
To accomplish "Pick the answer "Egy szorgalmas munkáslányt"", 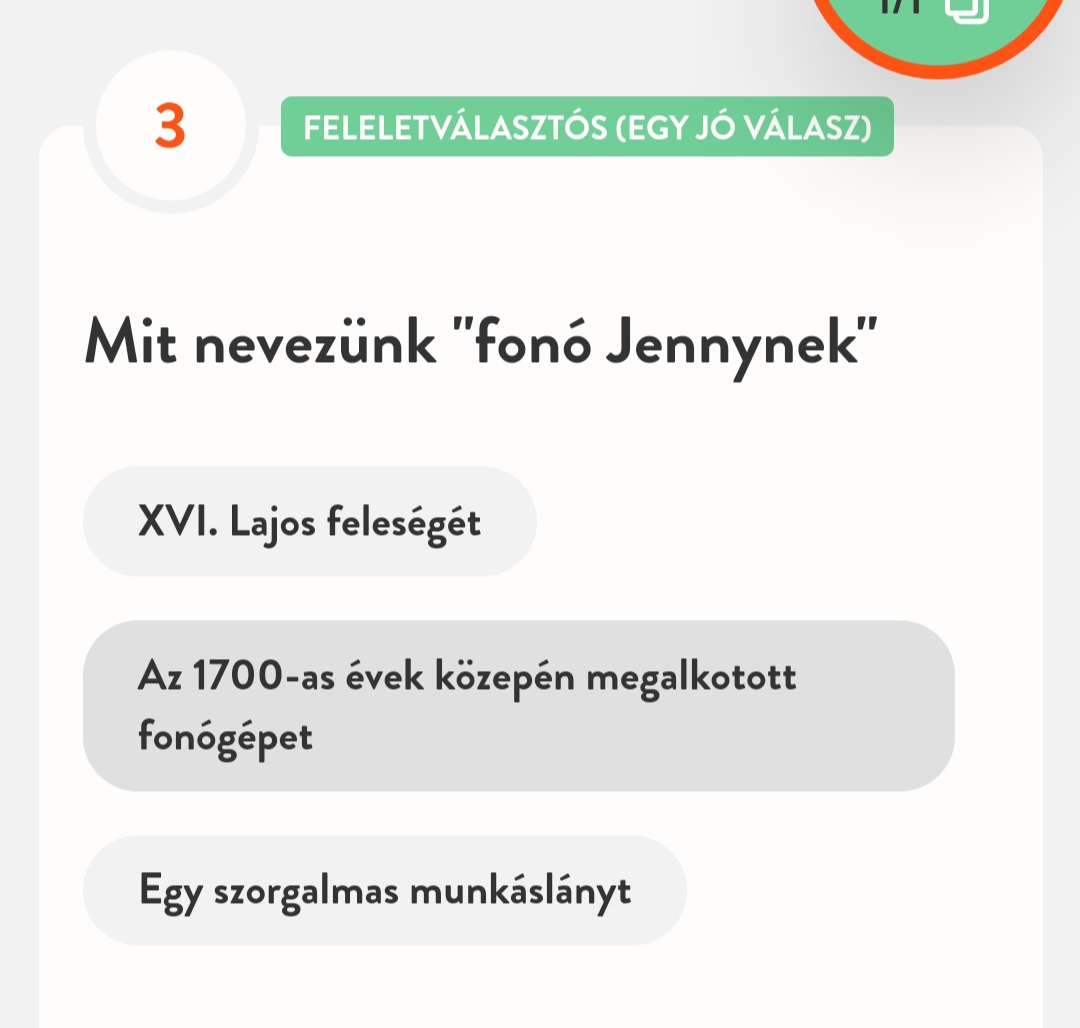I will coord(384,890).
